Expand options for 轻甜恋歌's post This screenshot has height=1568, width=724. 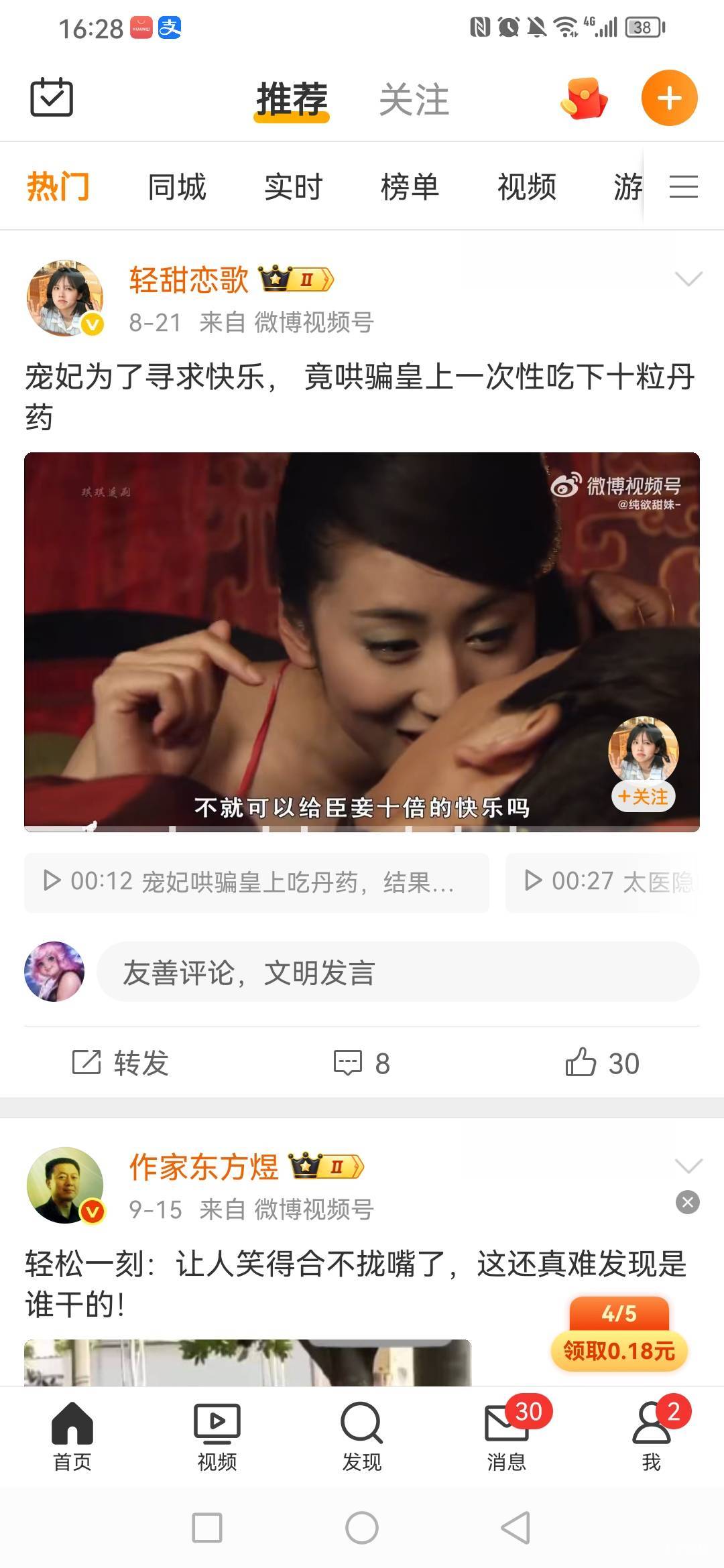[x=688, y=279]
